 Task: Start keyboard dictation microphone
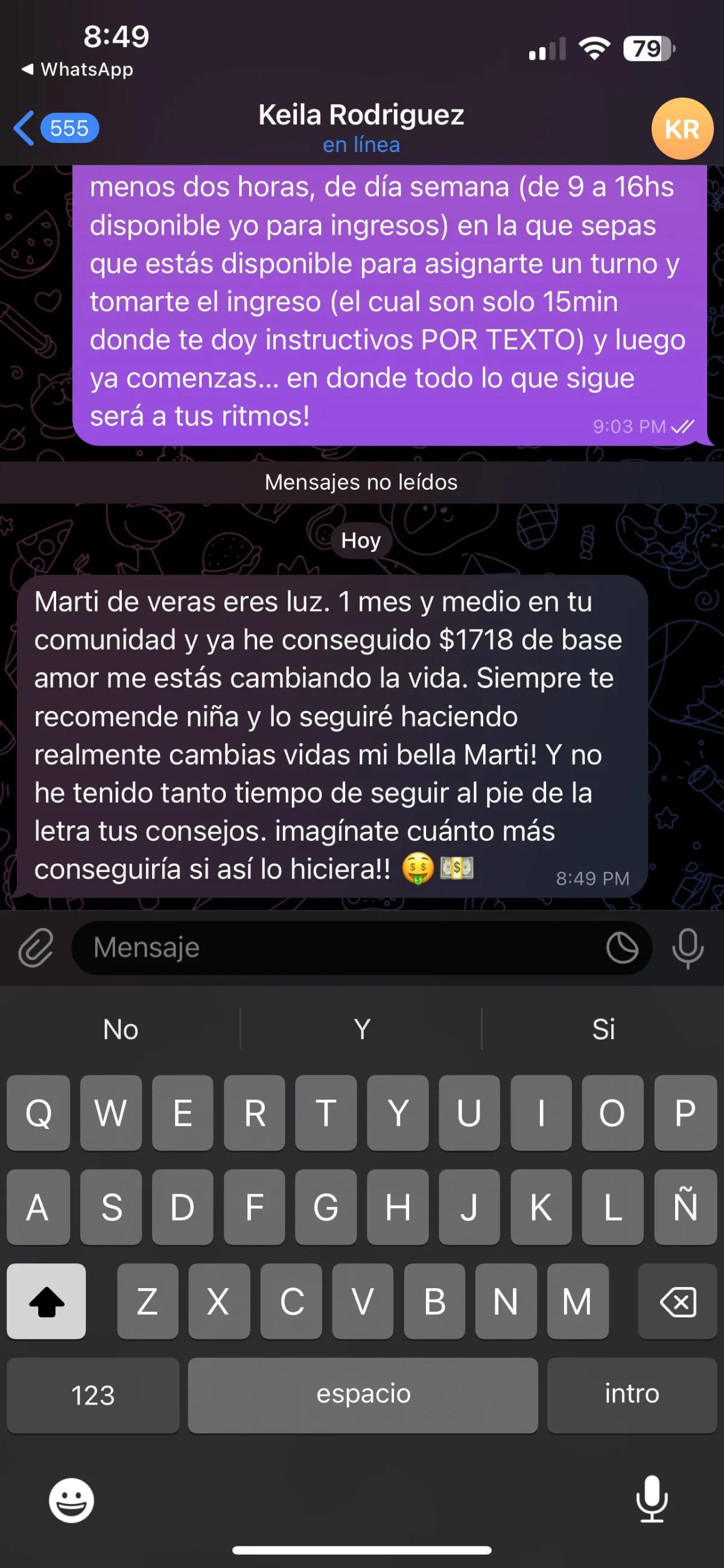click(652, 1499)
